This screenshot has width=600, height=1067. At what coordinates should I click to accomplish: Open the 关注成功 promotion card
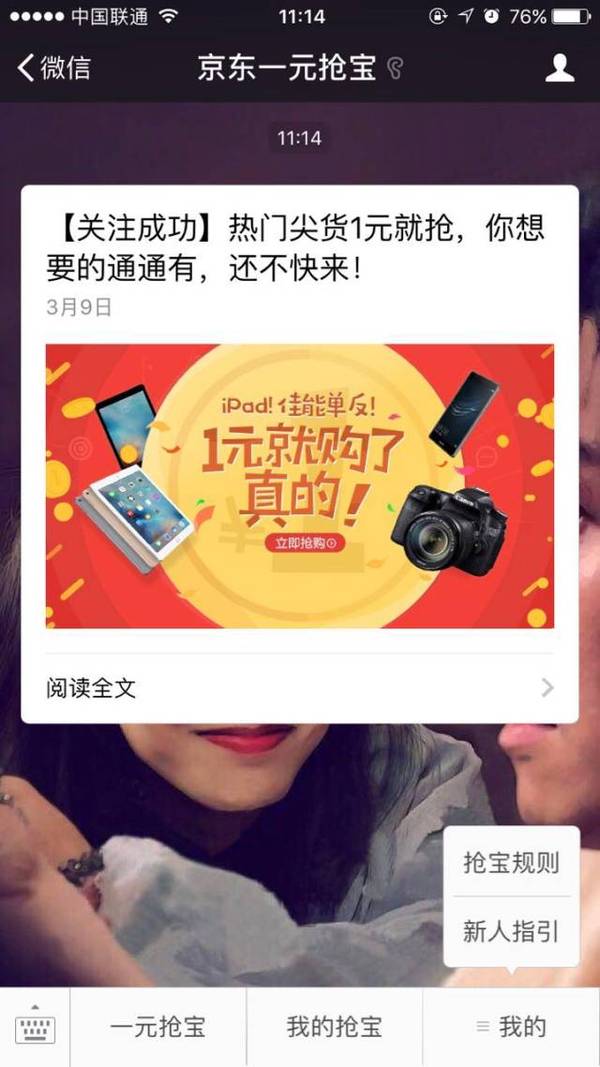coord(299,454)
